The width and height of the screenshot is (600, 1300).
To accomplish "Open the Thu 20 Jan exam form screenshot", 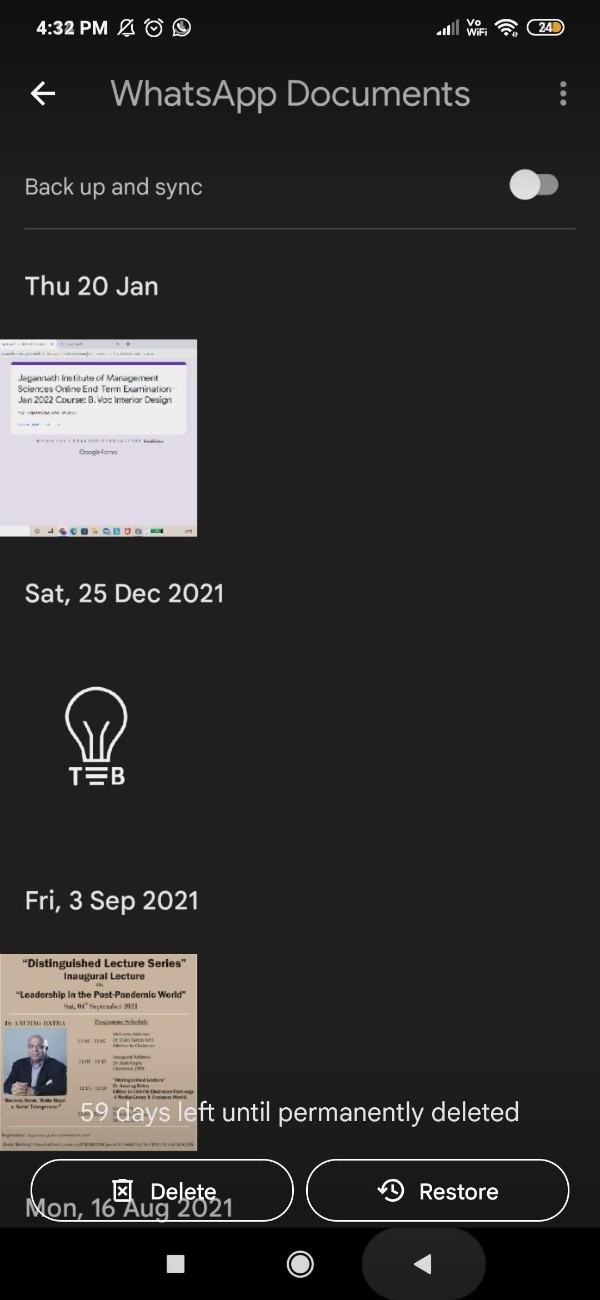I will coord(98,438).
